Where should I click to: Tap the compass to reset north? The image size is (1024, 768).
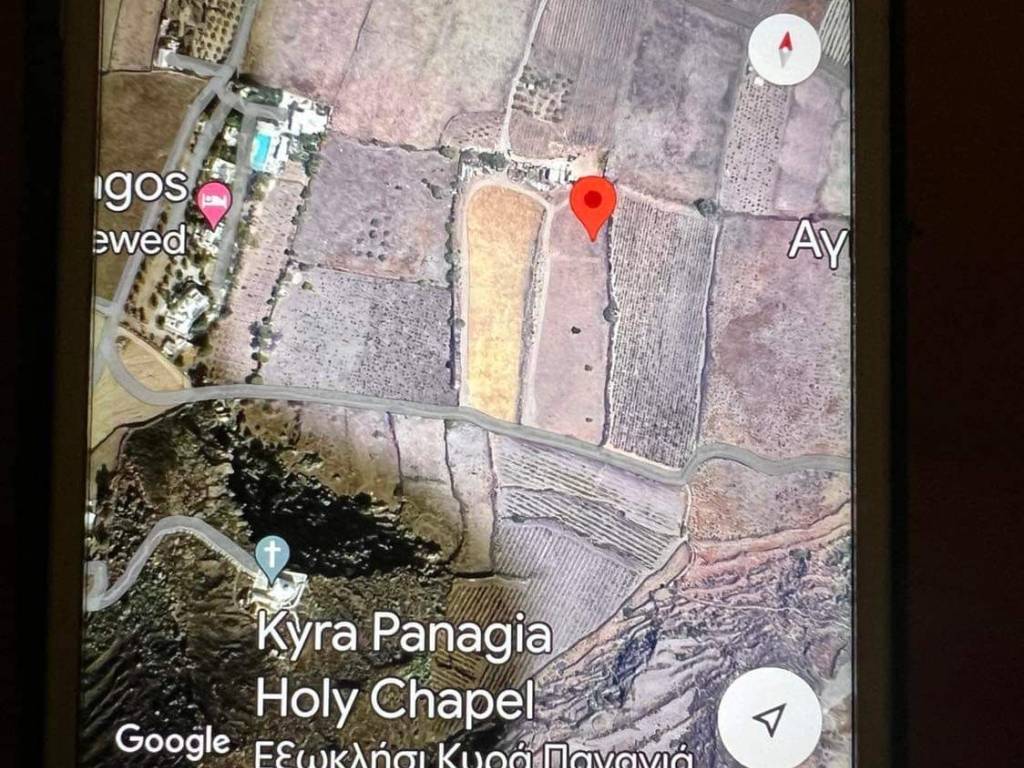click(785, 49)
